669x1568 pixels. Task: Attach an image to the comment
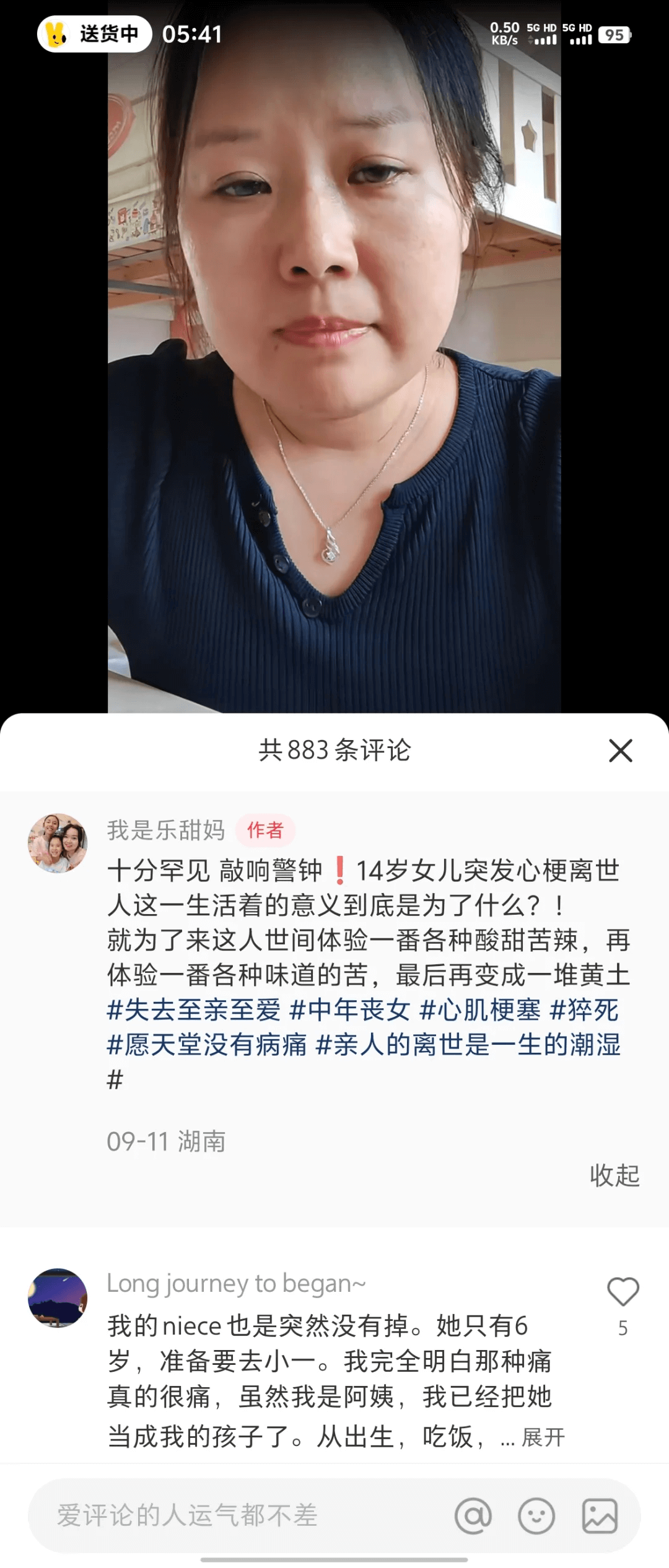pos(600,1516)
